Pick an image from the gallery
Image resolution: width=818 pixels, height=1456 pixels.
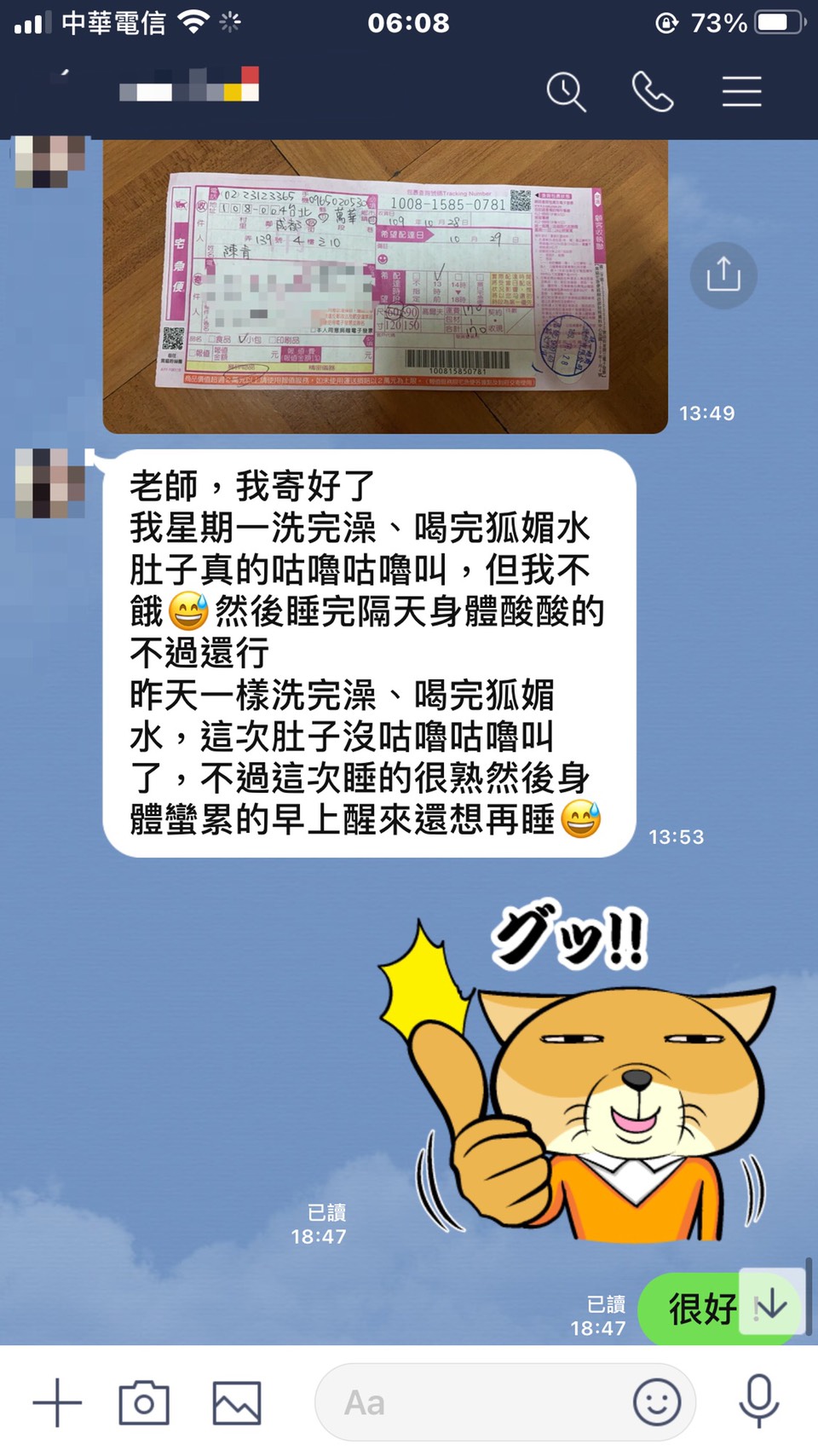coord(236,1402)
